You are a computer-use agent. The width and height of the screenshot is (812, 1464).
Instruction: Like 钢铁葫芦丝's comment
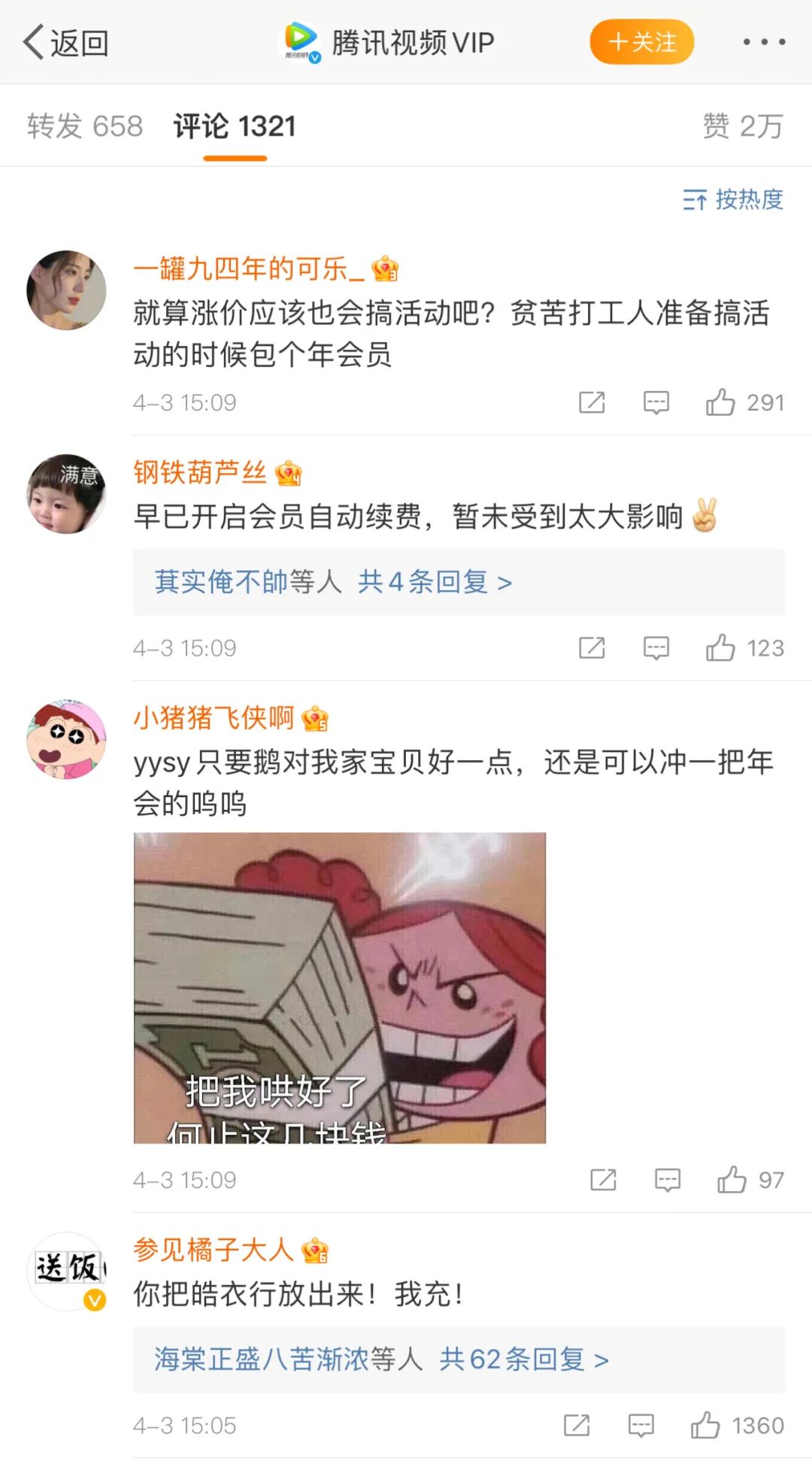720,648
